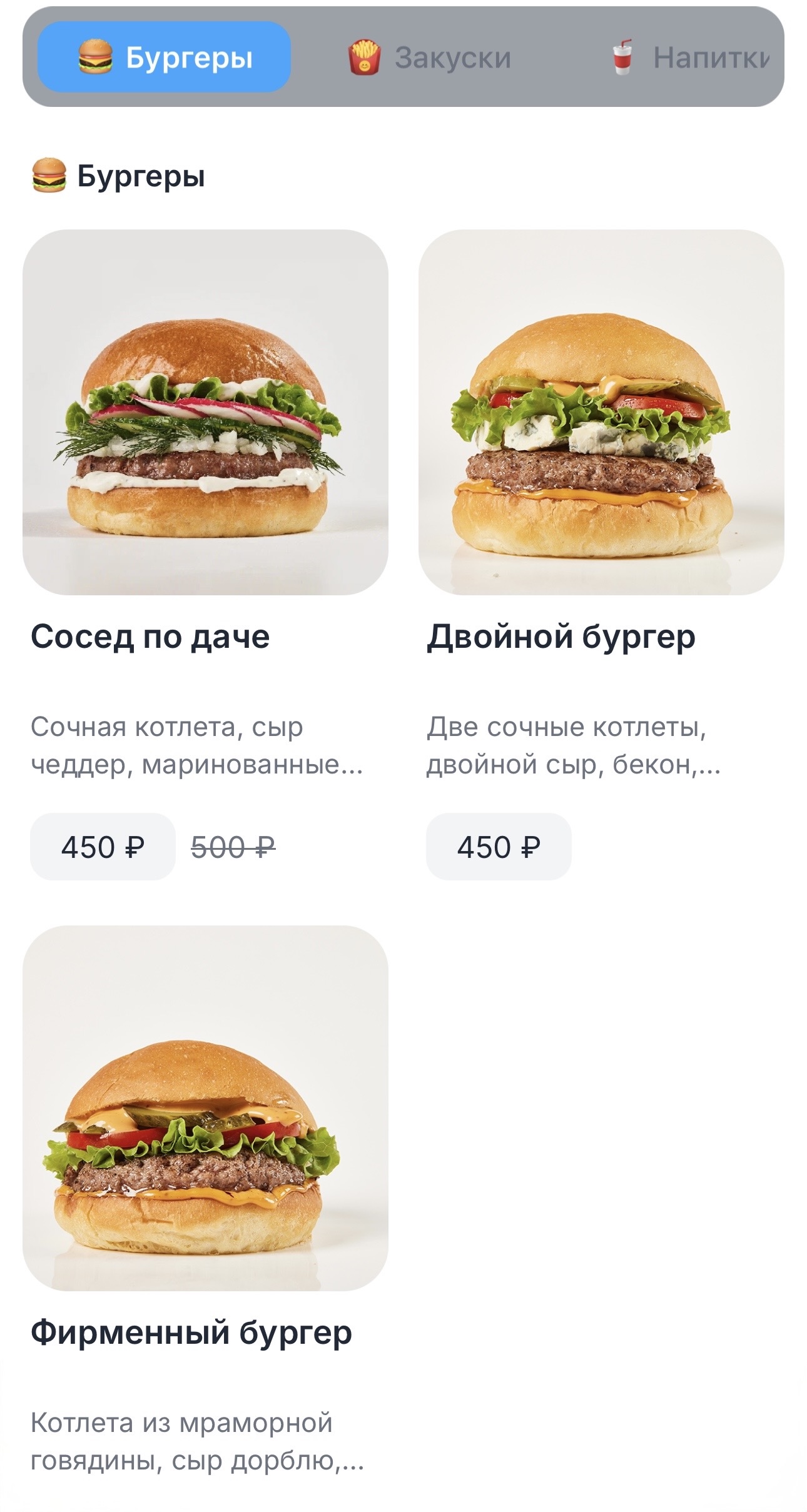The image size is (807, 1512).
Task: Select the Бургеры category tab
Action: [165, 58]
